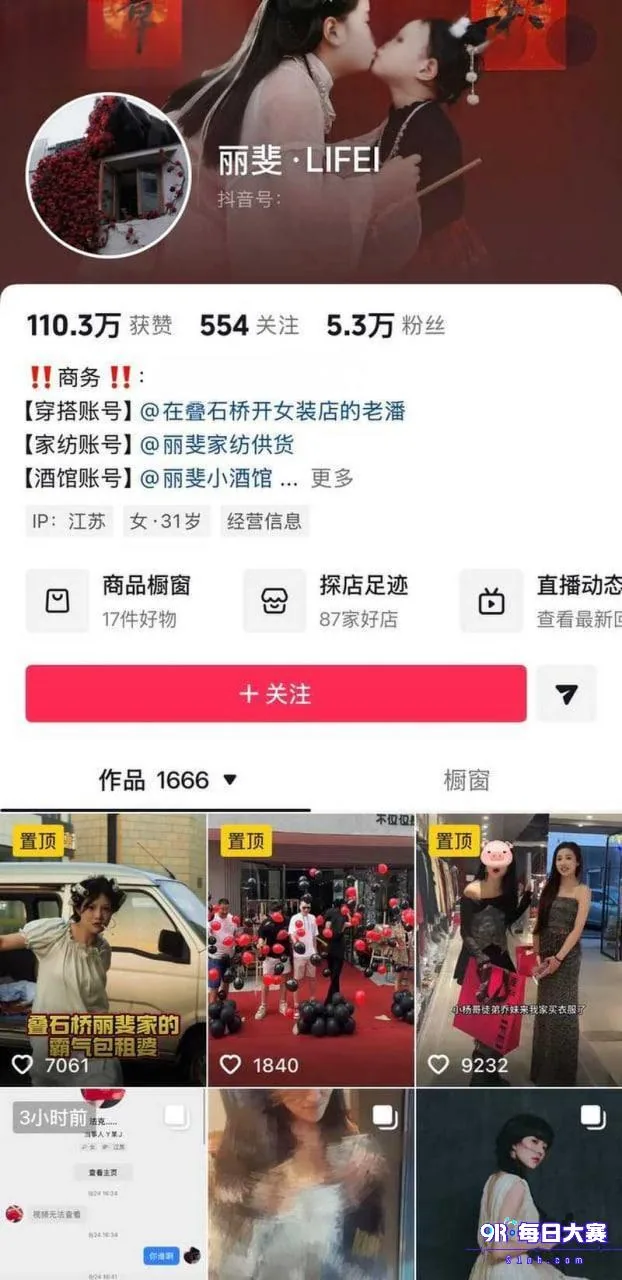This screenshot has width=622, height=1280.
Task: Open the pinned video with 9232 likes
Action: [519, 950]
